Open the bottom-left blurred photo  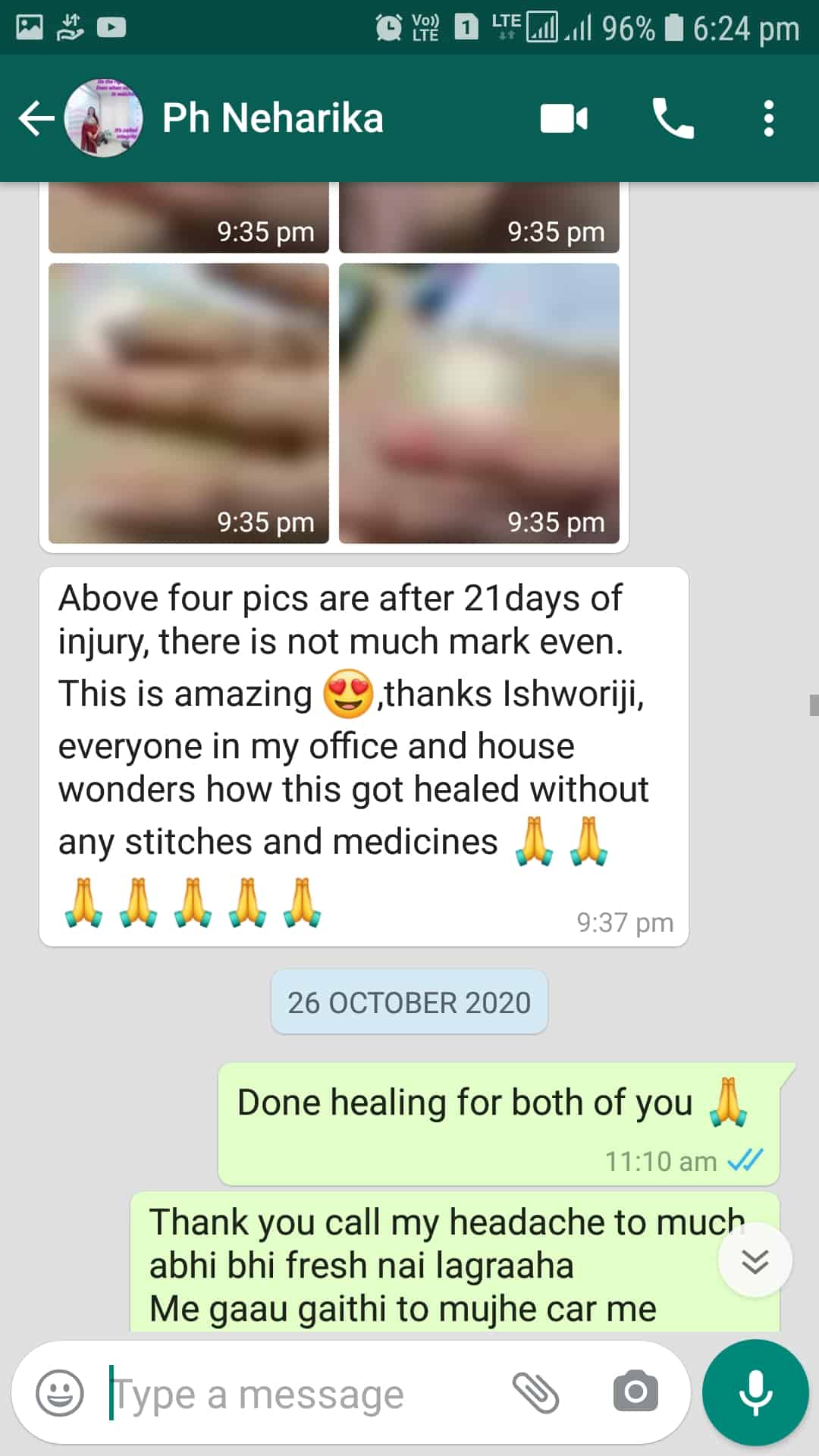pyautogui.click(x=188, y=403)
